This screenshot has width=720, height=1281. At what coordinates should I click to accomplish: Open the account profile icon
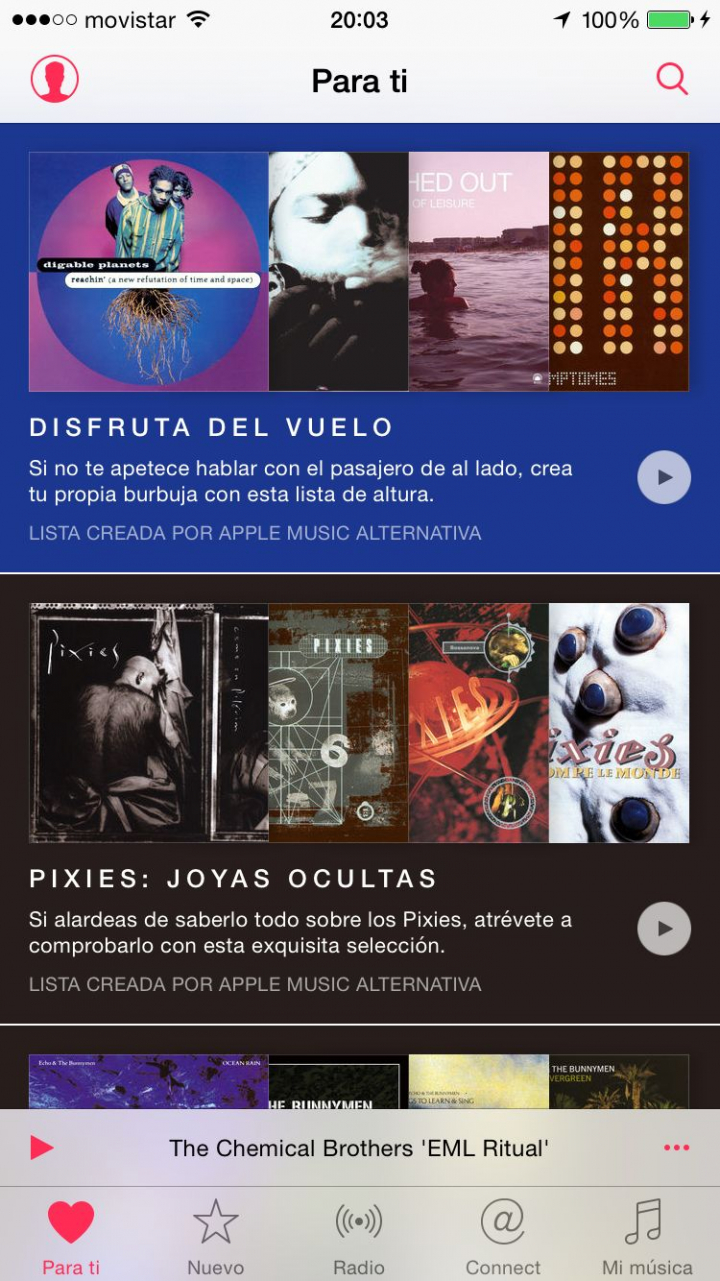pyautogui.click(x=54, y=79)
